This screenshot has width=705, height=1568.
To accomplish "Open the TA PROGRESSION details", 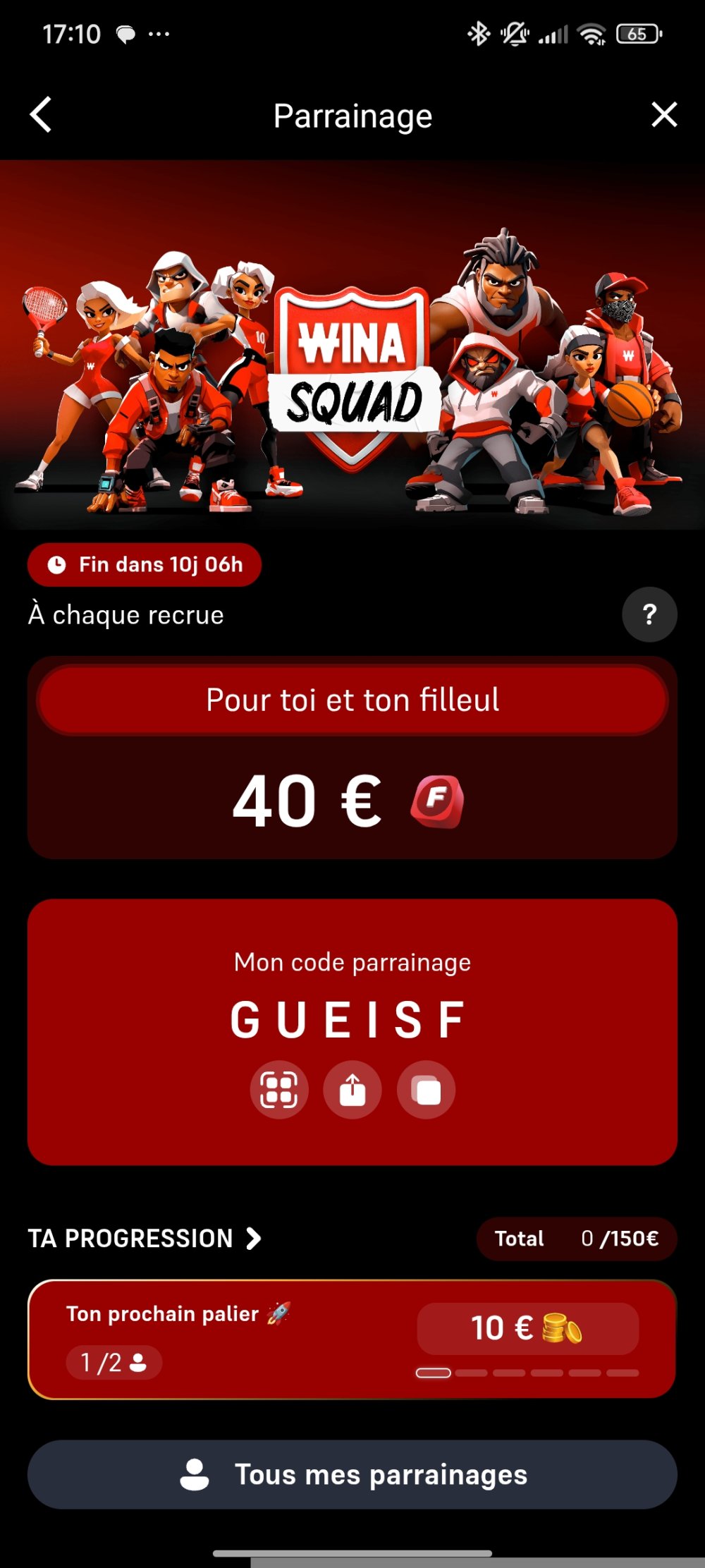I will coord(145,1239).
